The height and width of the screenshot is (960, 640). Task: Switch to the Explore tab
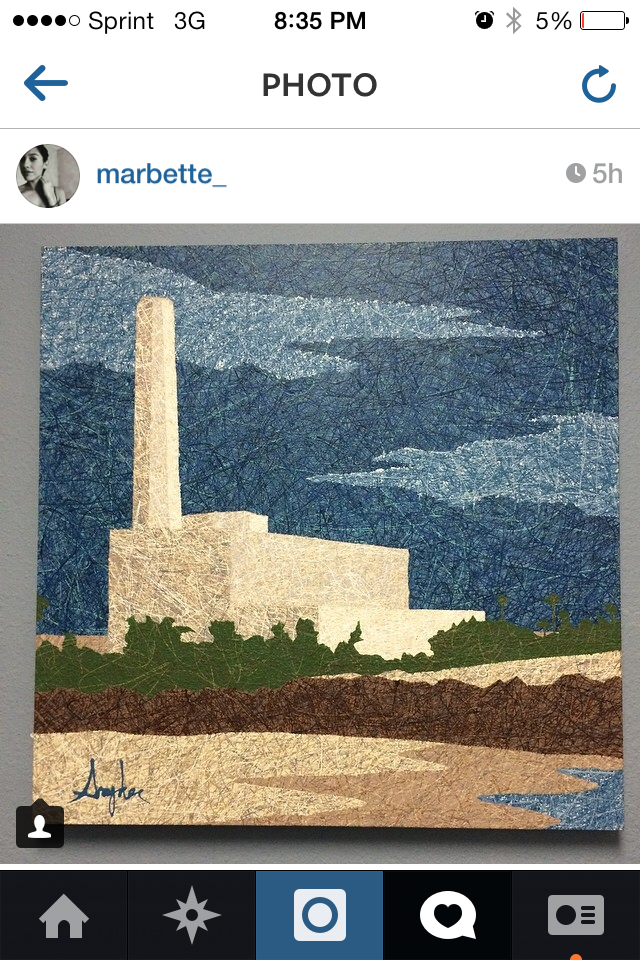click(x=191, y=915)
